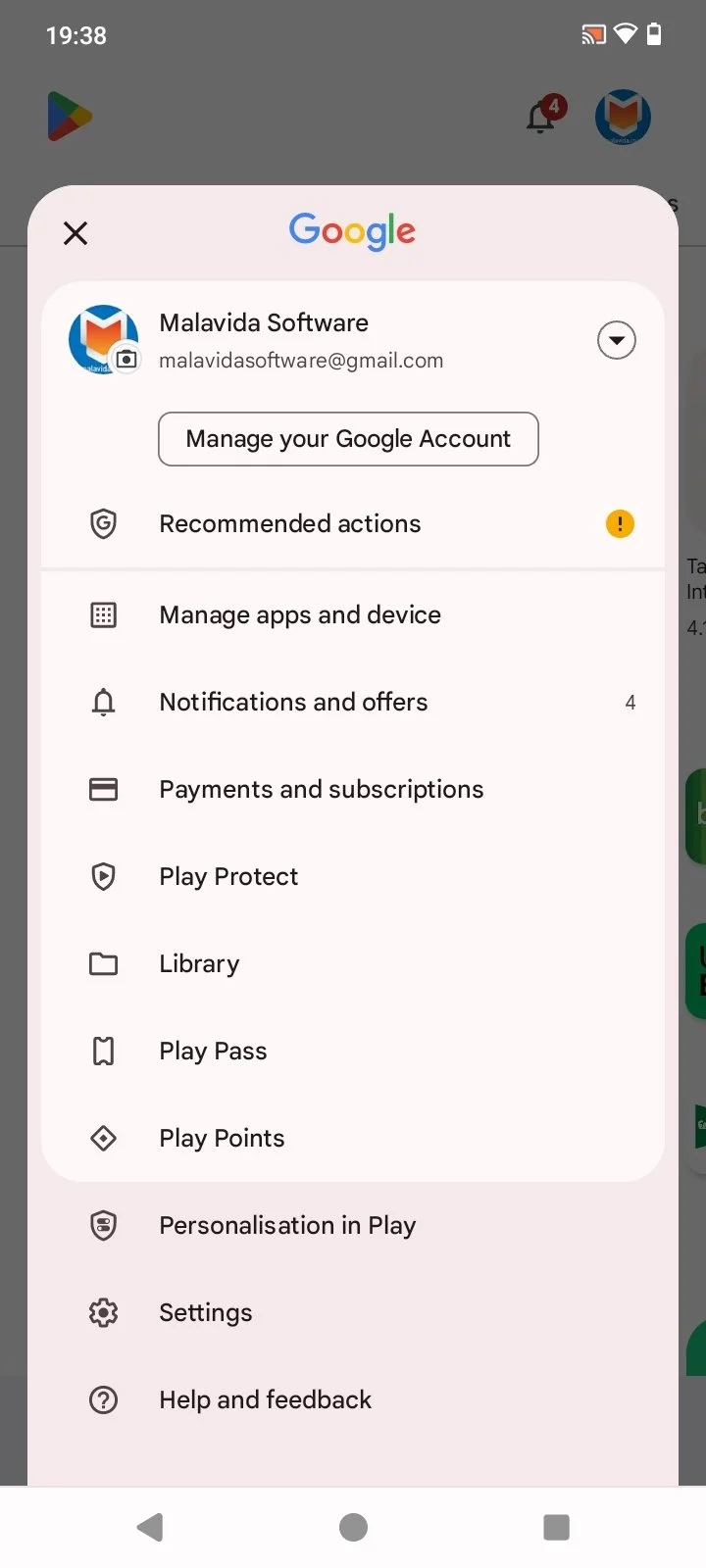Open Help and feedback
Viewport: 706px width, 1568px height.
click(x=265, y=1399)
